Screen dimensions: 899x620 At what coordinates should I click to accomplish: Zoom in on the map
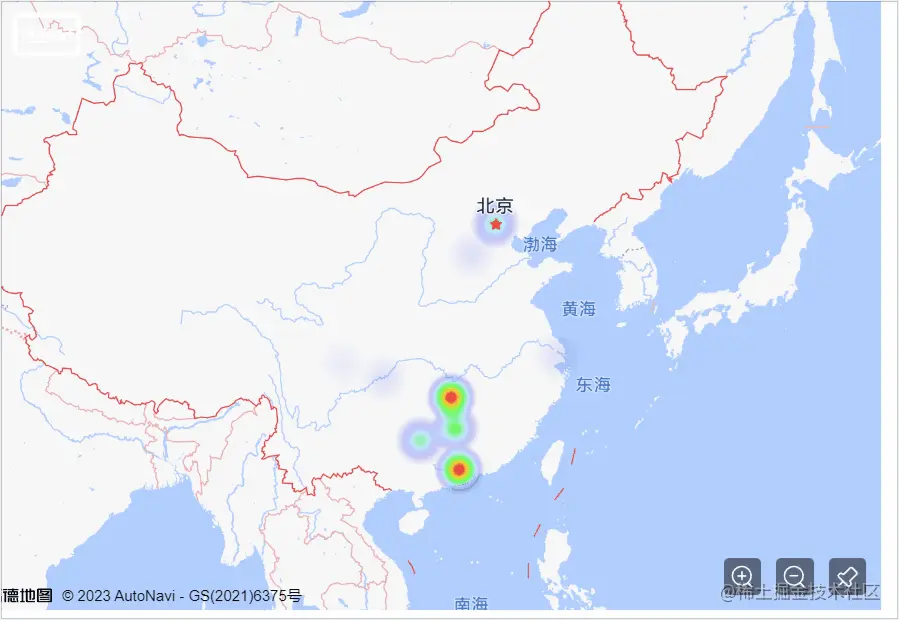[x=742, y=576]
